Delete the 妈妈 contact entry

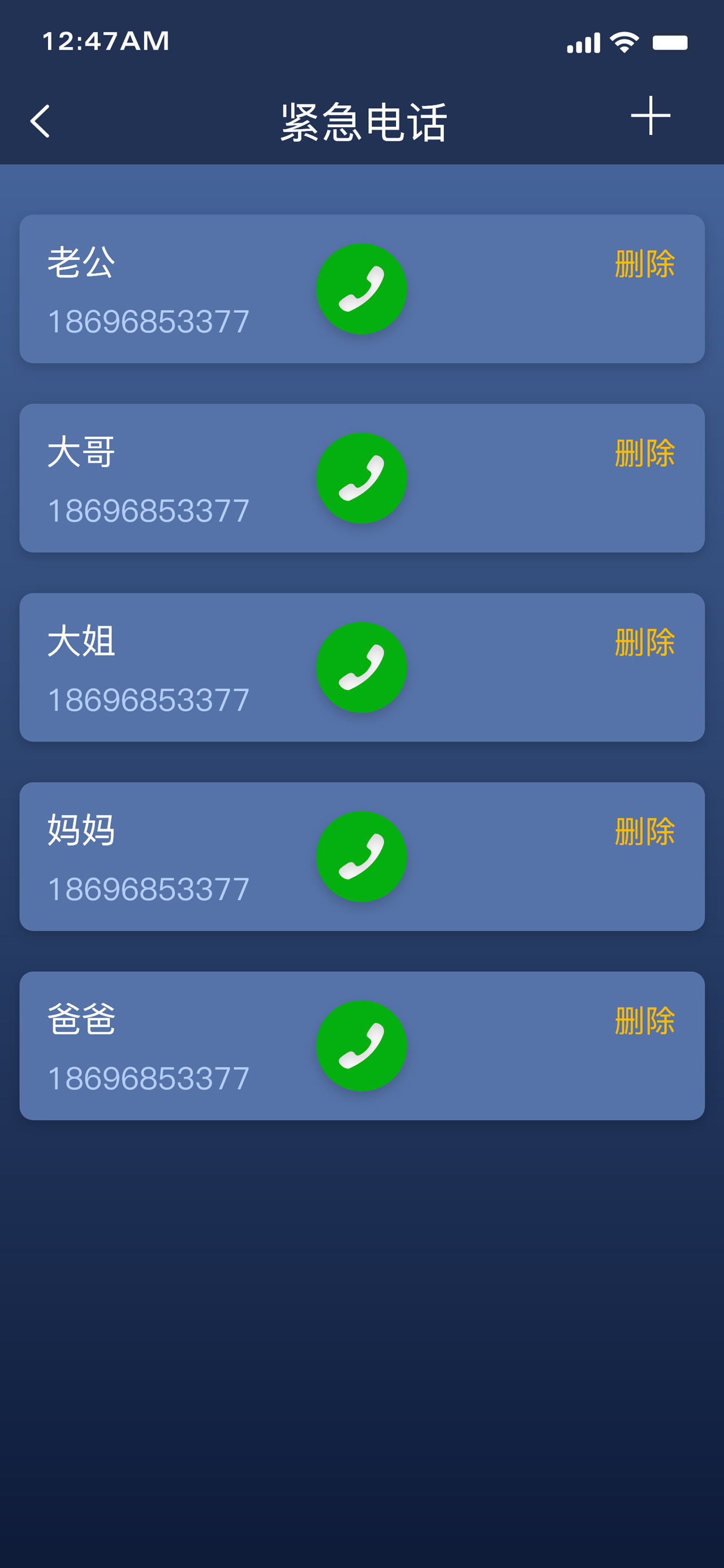[x=645, y=832]
